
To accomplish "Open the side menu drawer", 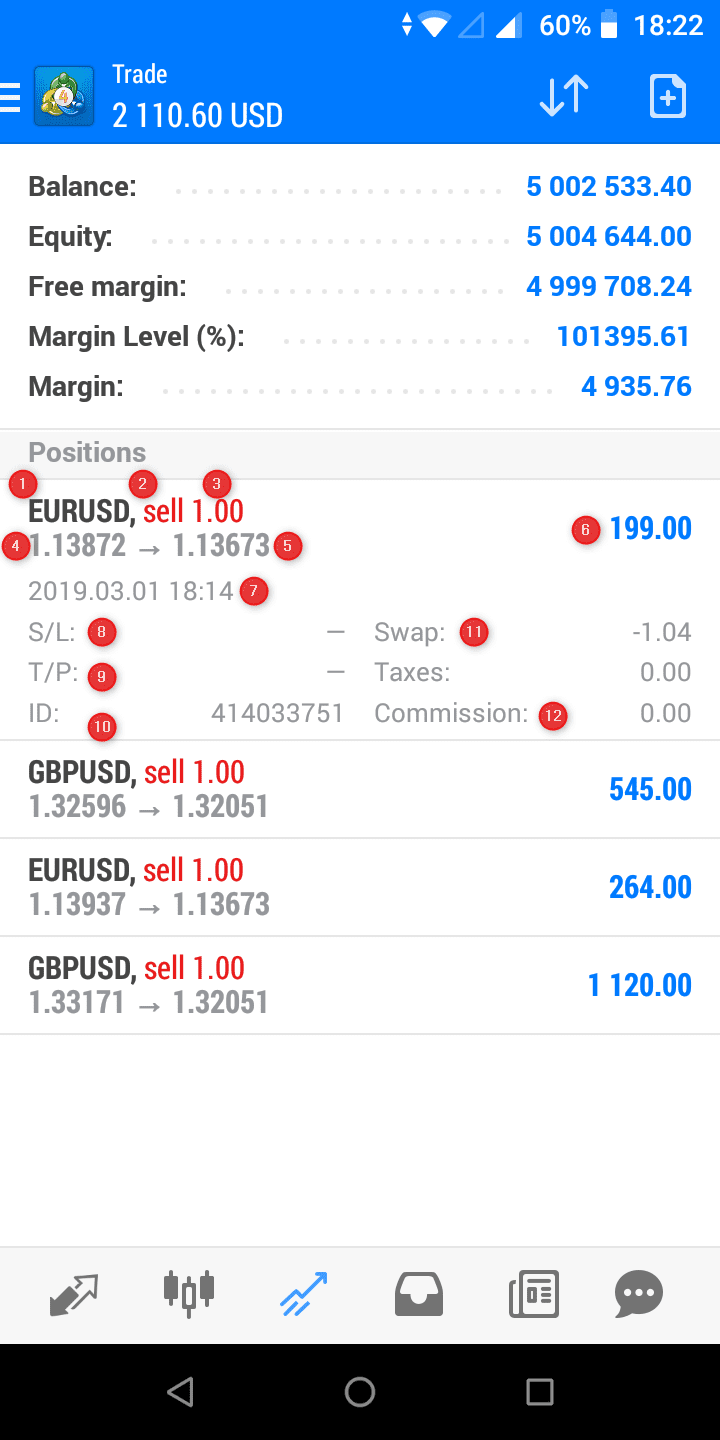I will pyautogui.click(x=11, y=97).
